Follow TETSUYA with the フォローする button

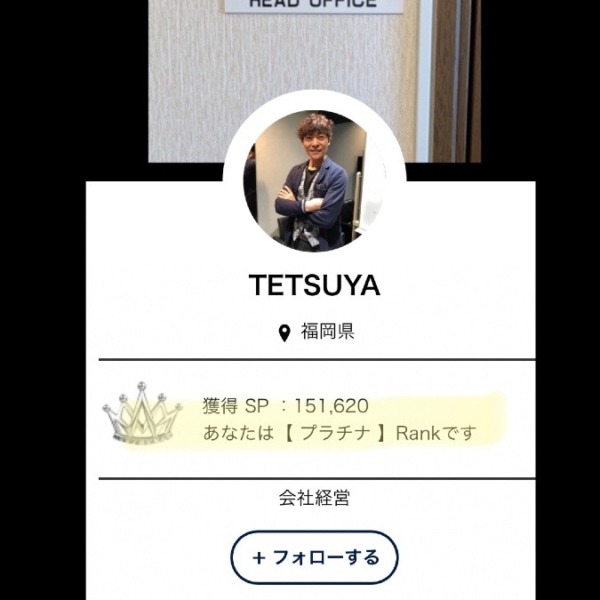coord(314,557)
